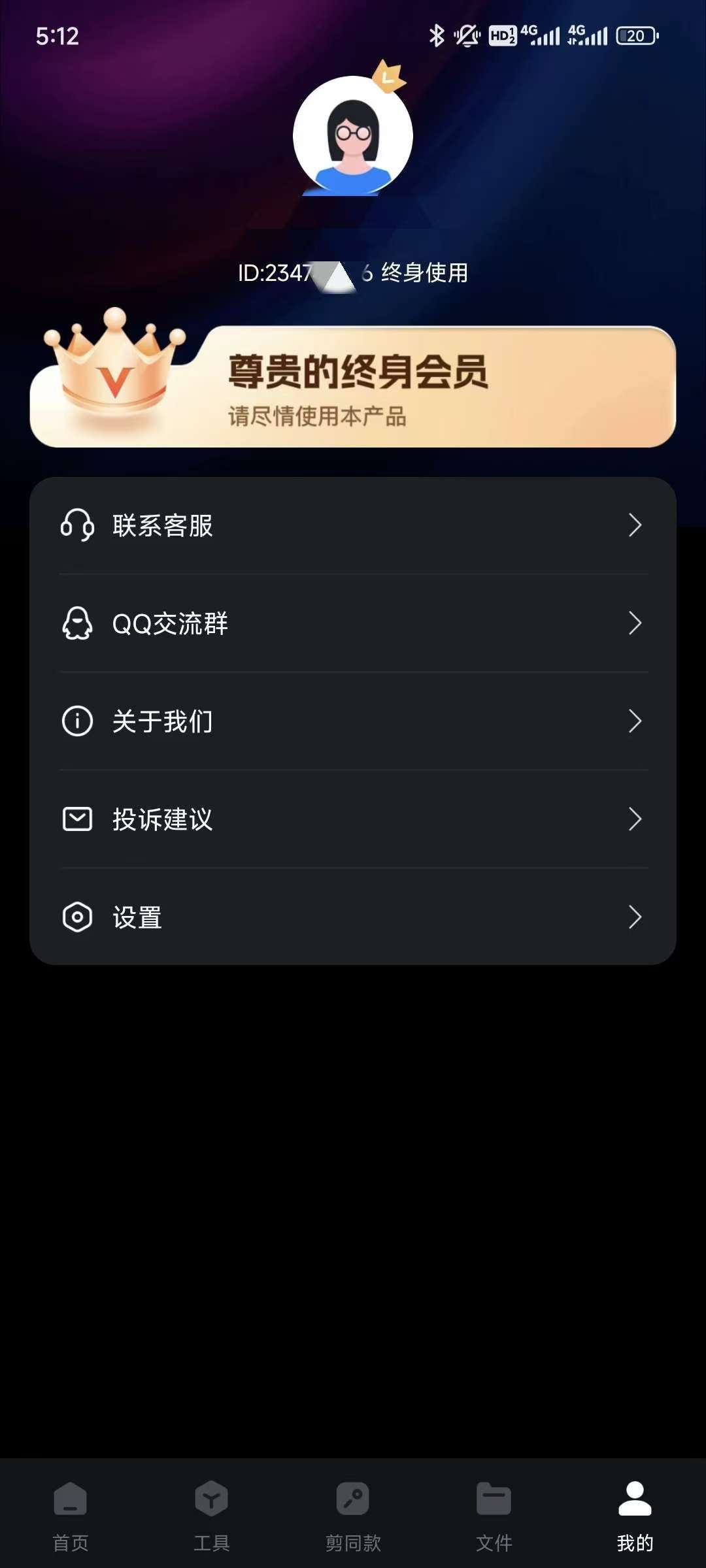The width and height of the screenshot is (706, 1568).
Task: Open 关于我们 about page
Action: 353,721
